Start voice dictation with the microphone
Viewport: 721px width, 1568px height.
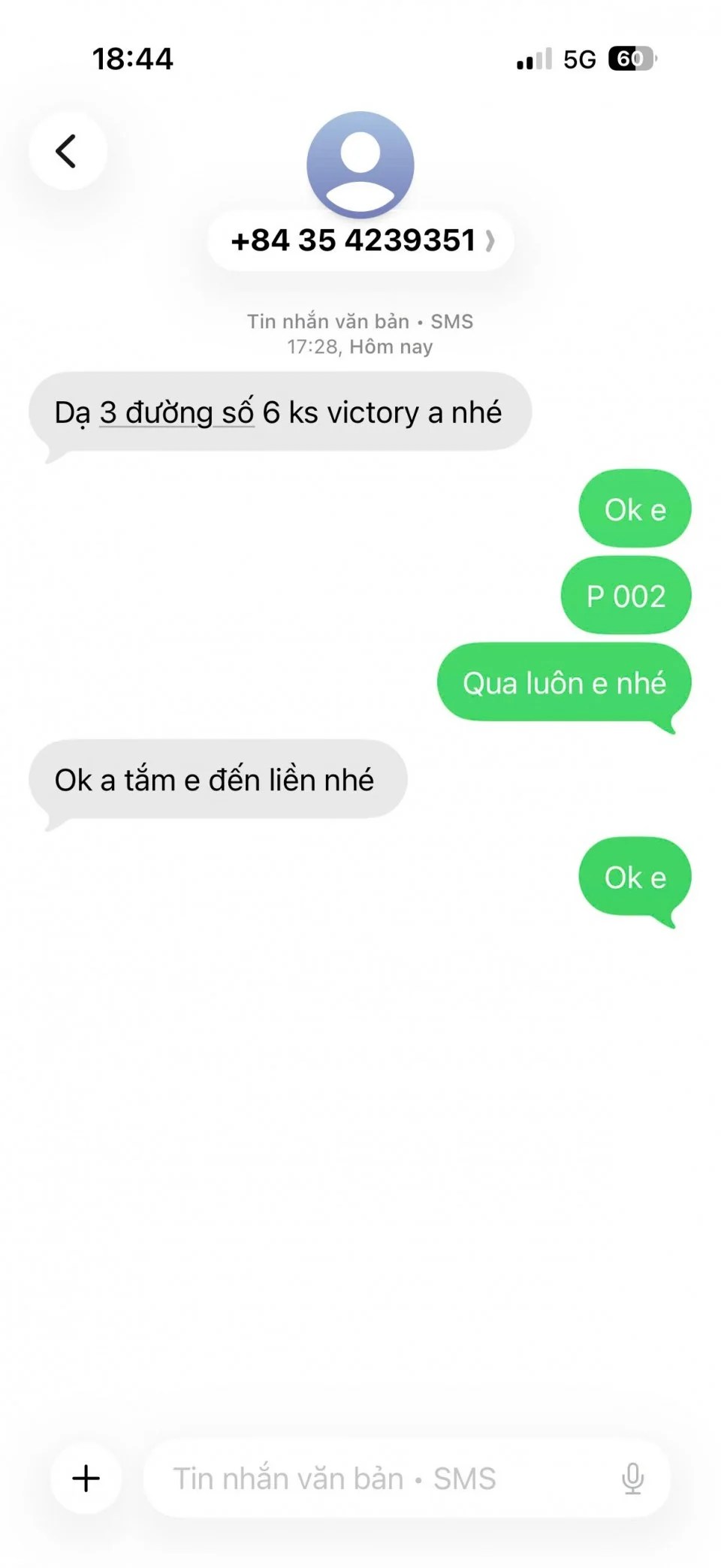[632, 1478]
